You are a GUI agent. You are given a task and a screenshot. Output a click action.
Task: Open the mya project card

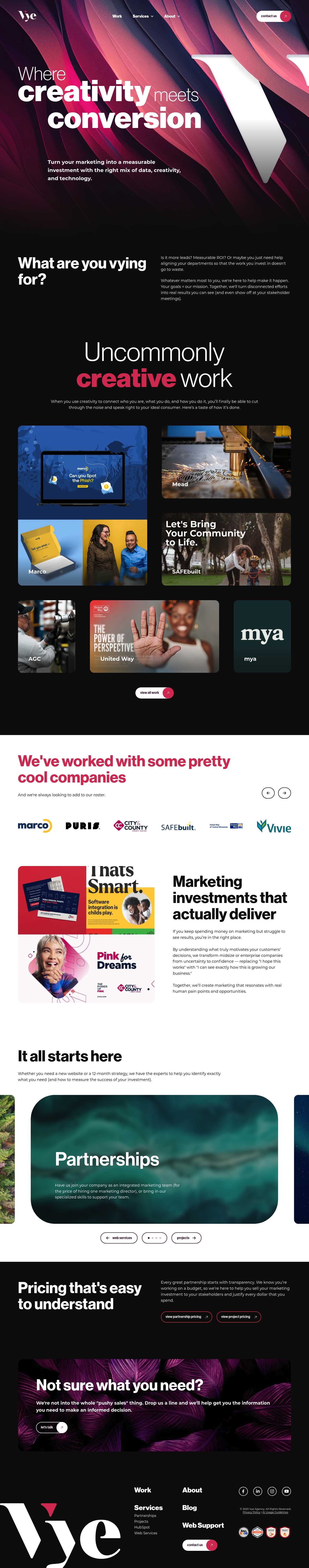point(262,636)
